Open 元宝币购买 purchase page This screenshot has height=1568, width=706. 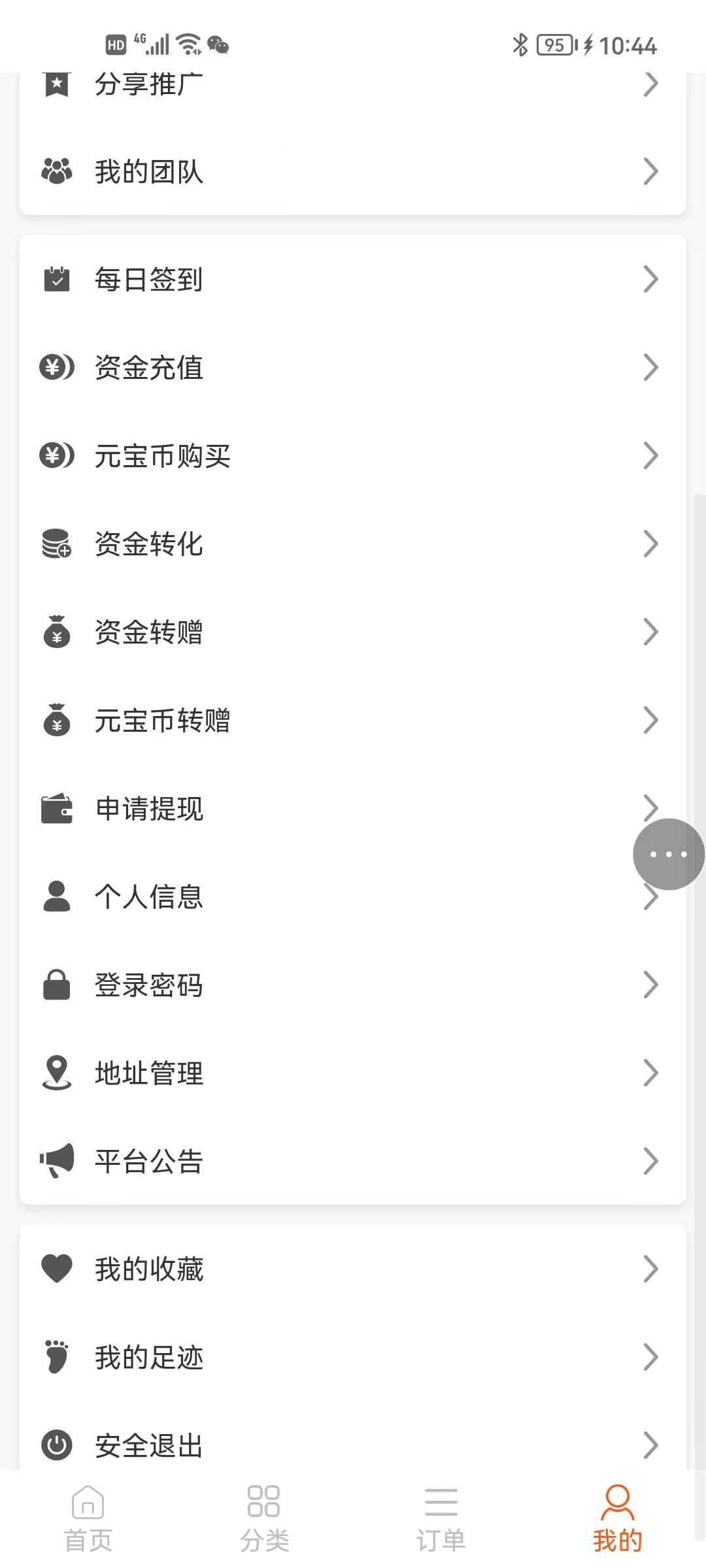point(162,456)
